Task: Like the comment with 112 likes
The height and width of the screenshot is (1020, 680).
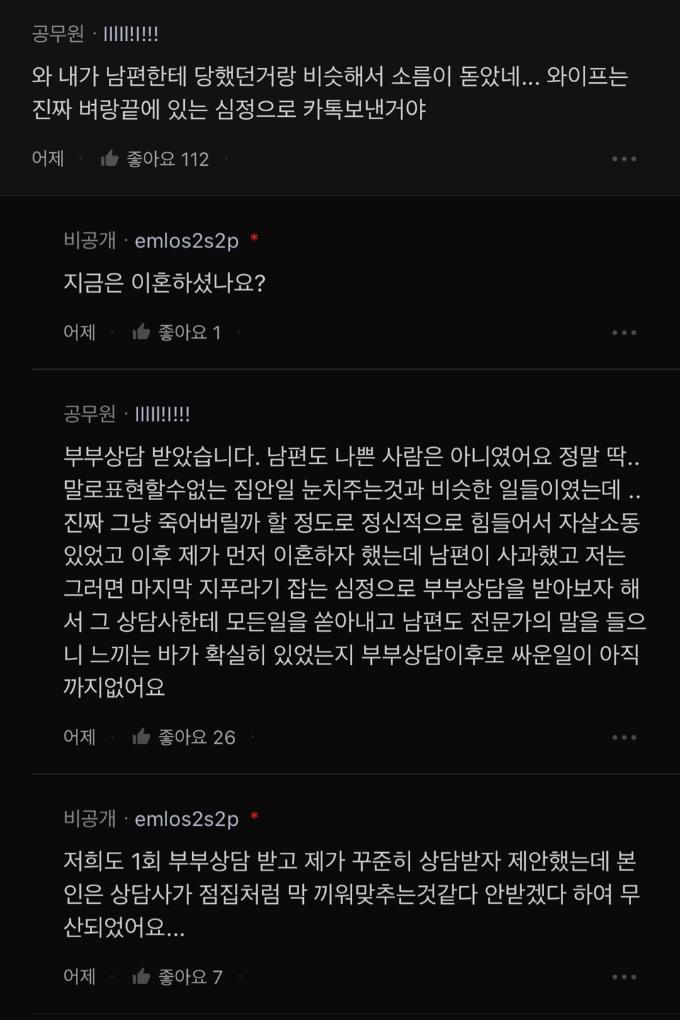Action: pos(110,159)
